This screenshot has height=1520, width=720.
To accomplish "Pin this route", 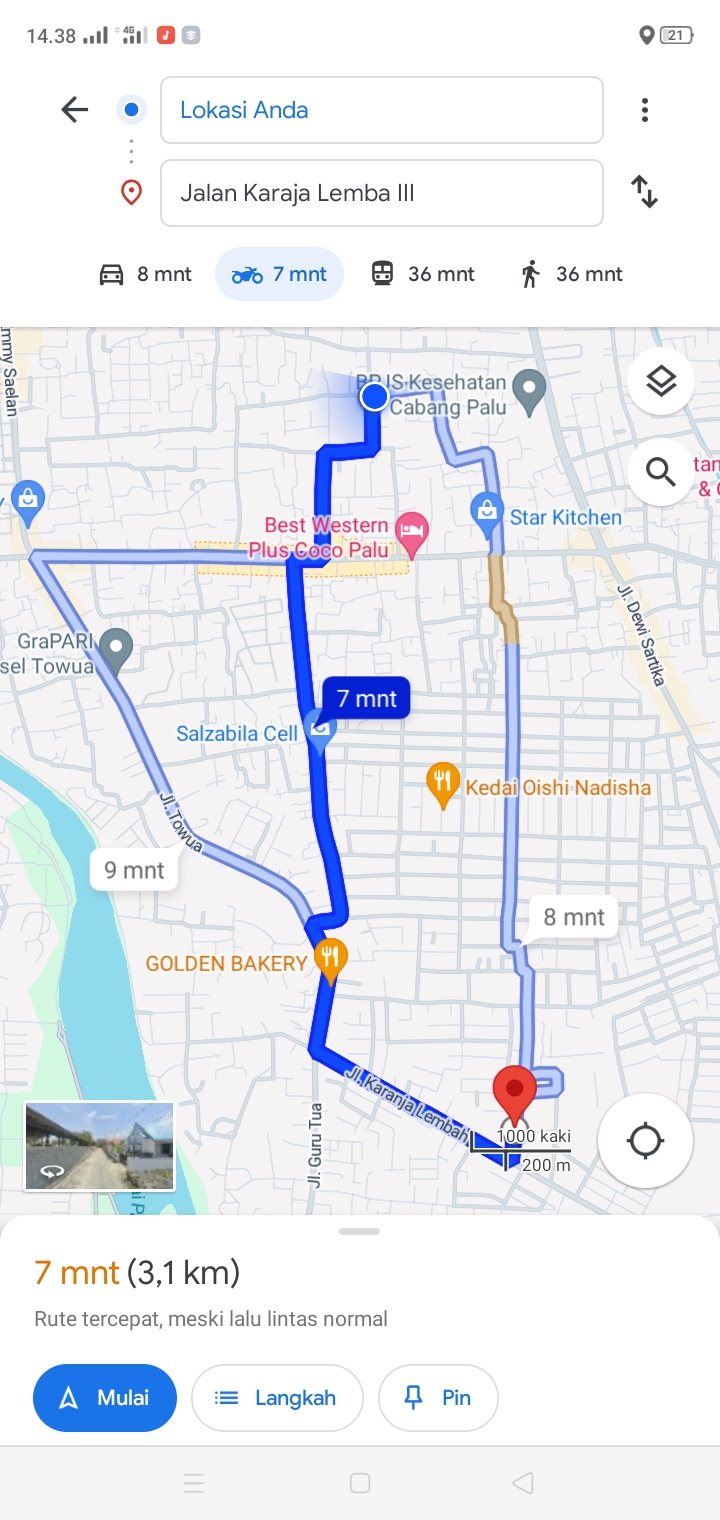I will pos(438,1398).
